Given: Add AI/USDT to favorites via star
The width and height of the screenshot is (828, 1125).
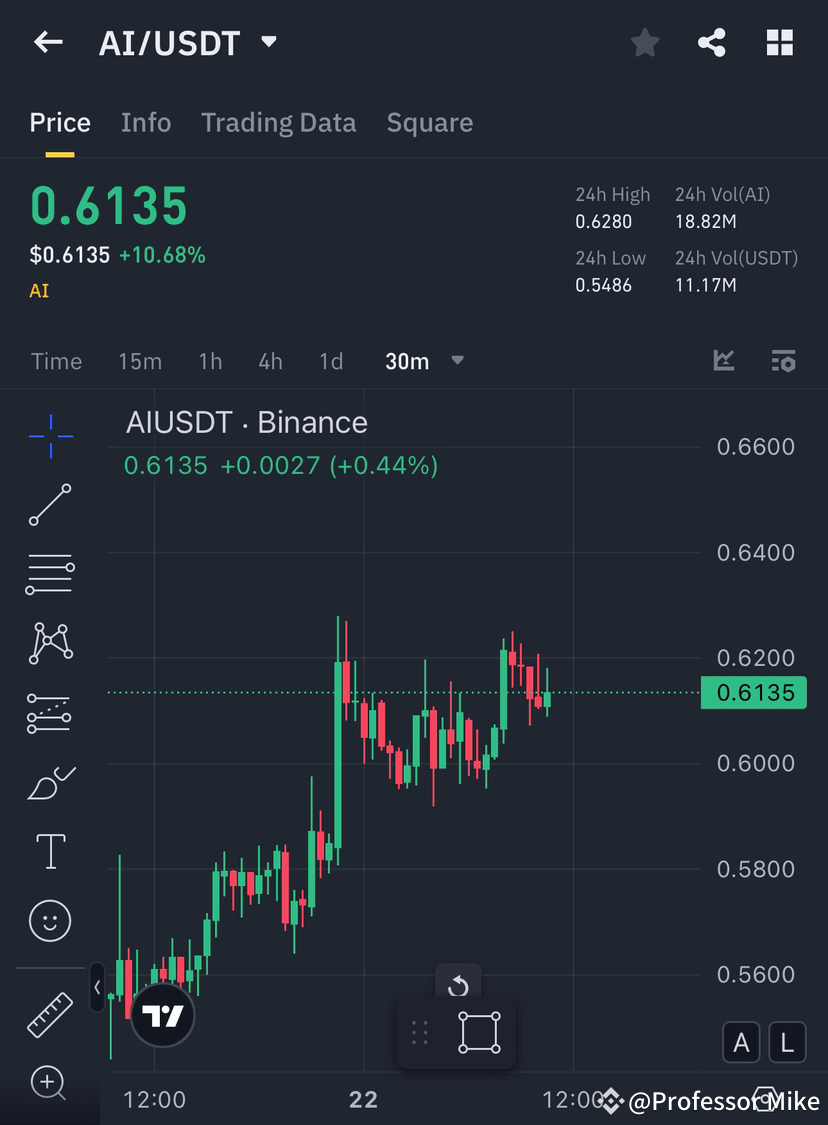Looking at the screenshot, I should (644, 42).
